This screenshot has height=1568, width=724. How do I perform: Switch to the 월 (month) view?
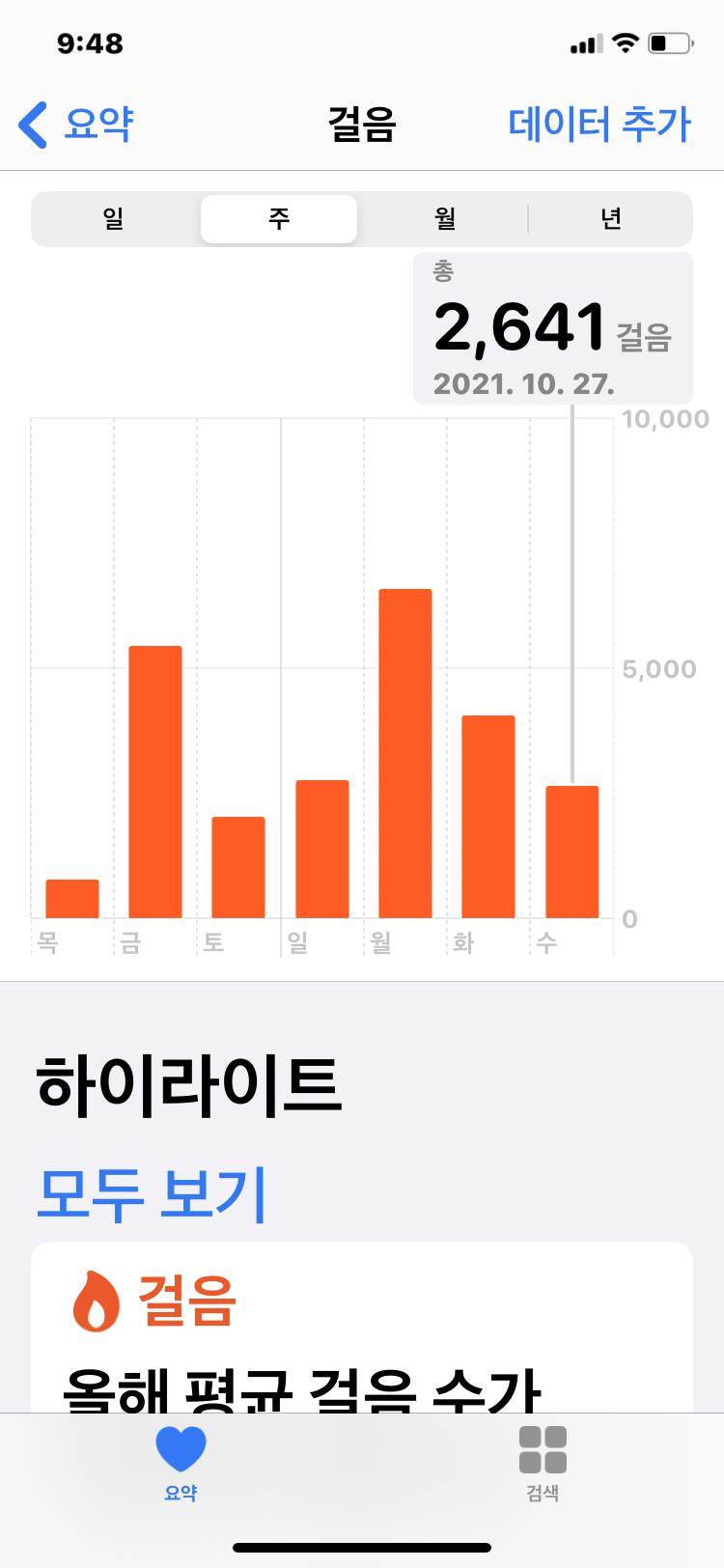click(x=444, y=219)
